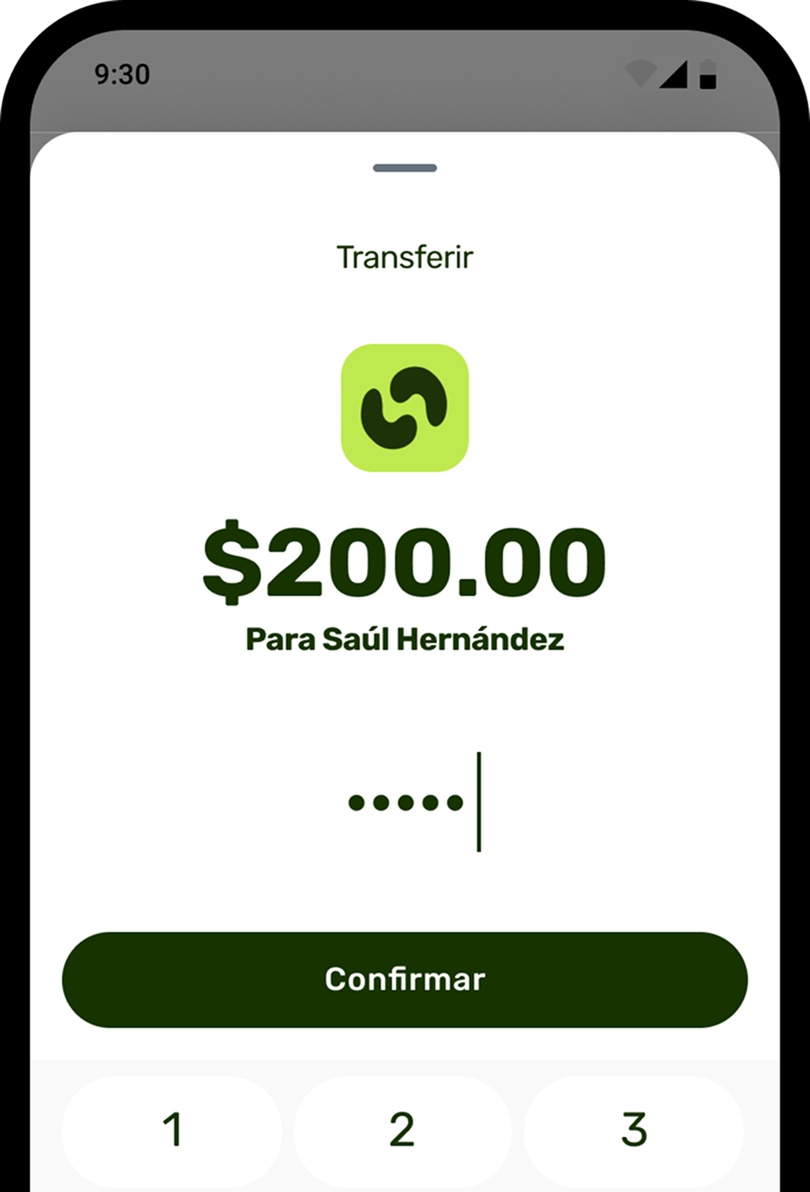The height and width of the screenshot is (1192, 810).
Task: Tap the 3 key on the keypad
Action: (635, 1130)
